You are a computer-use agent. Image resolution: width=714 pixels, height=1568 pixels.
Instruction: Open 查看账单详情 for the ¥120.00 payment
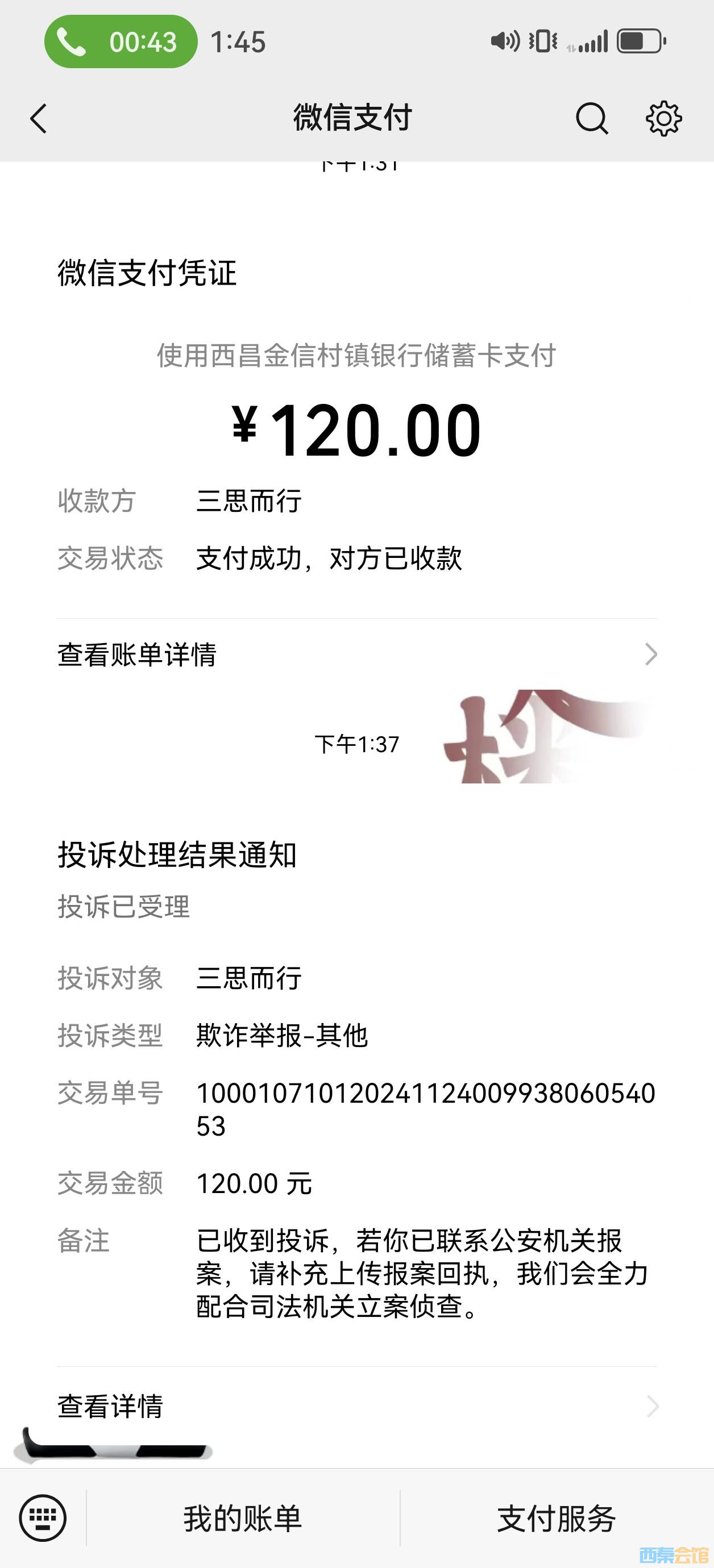point(356,655)
